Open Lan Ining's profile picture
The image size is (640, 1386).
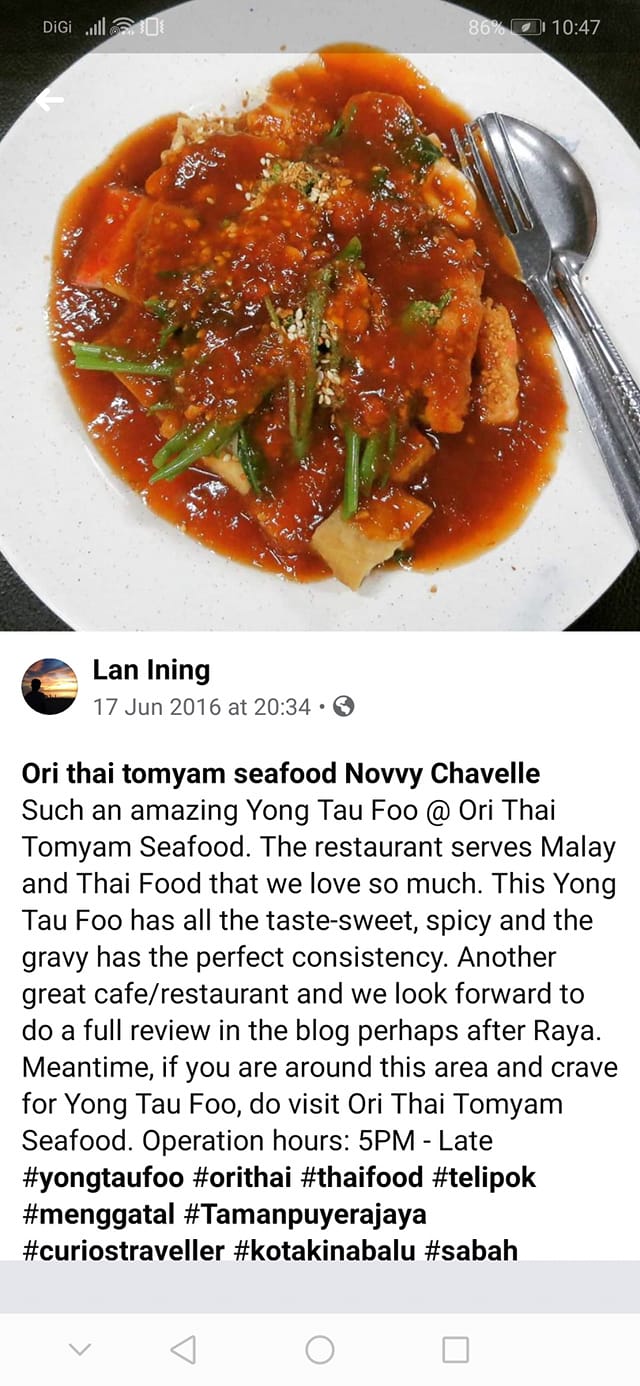coord(49,686)
